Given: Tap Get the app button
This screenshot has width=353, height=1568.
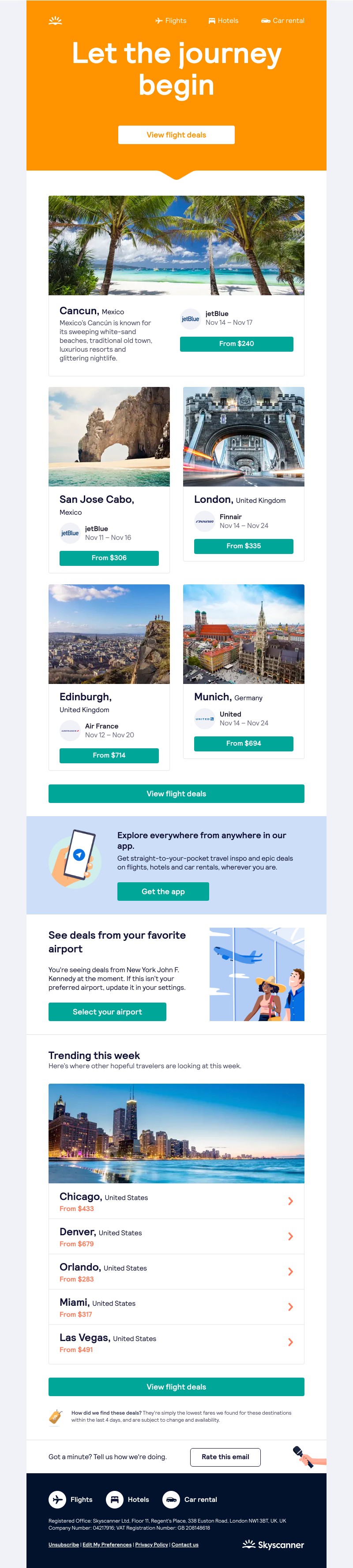Looking at the screenshot, I should click(163, 892).
